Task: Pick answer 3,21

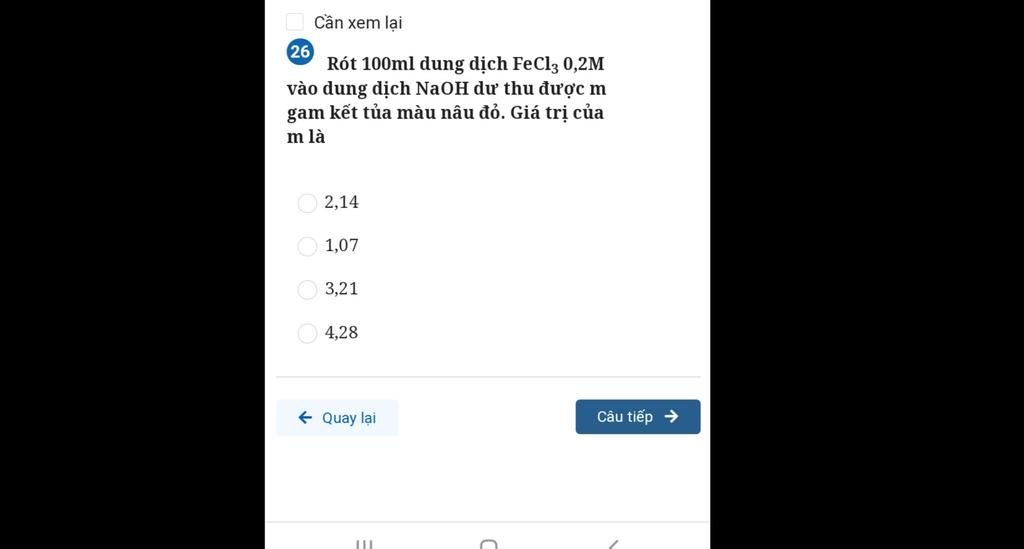Action: coord(308,289)
